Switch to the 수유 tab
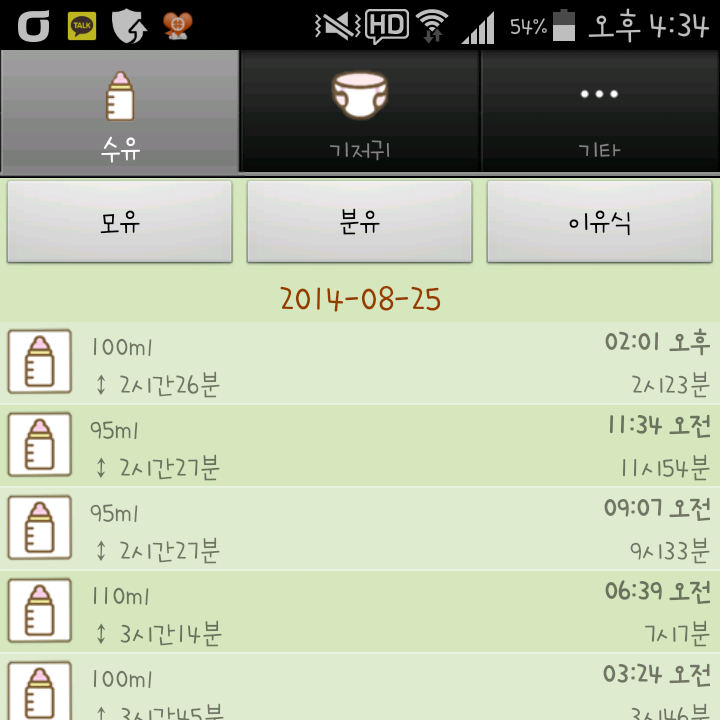 [120, 111]
